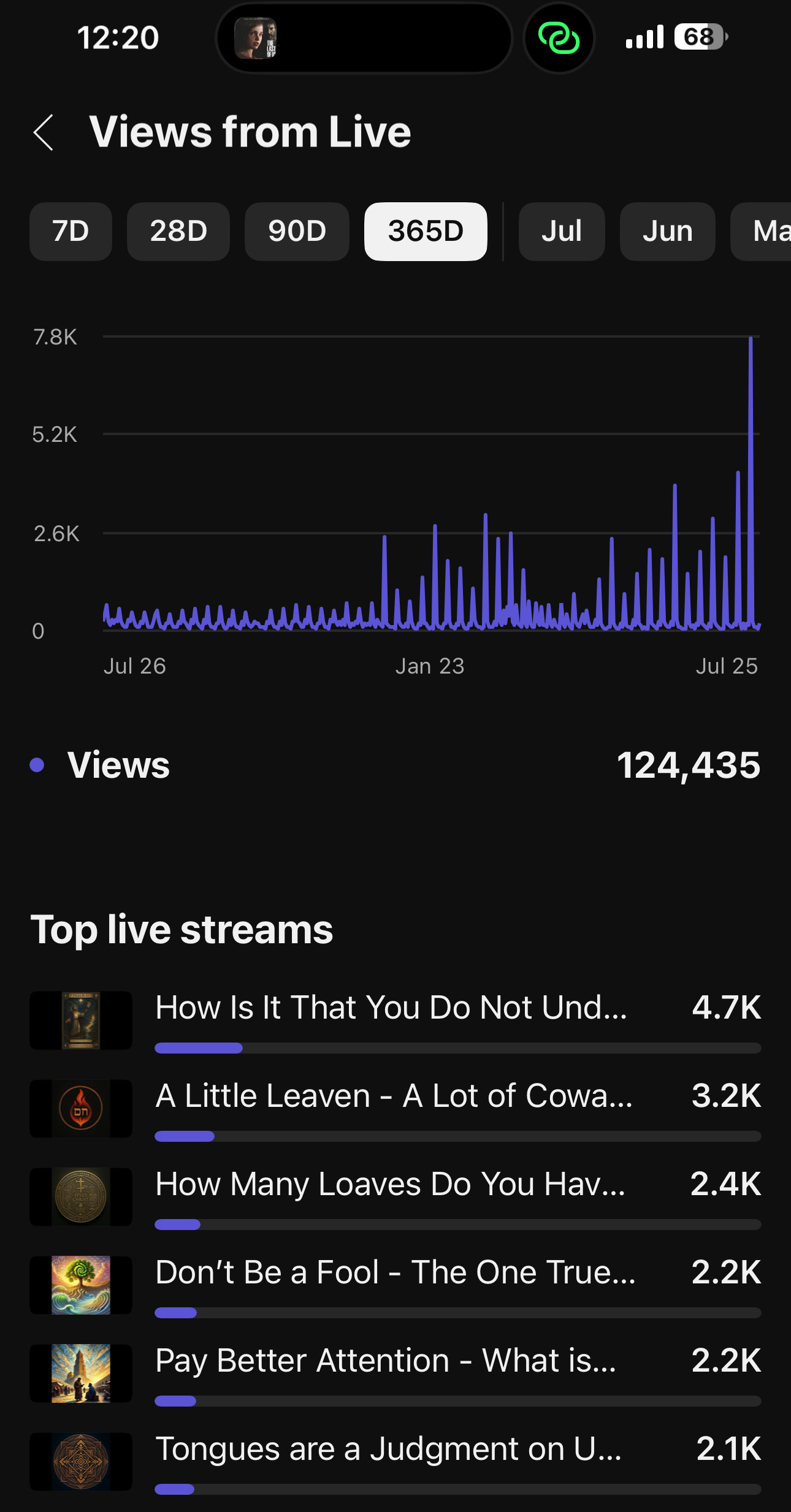The image size is (791, 1512).
Task: Open "Don't Be a Fool - The One True..."
Action: tap(395, 1273)
